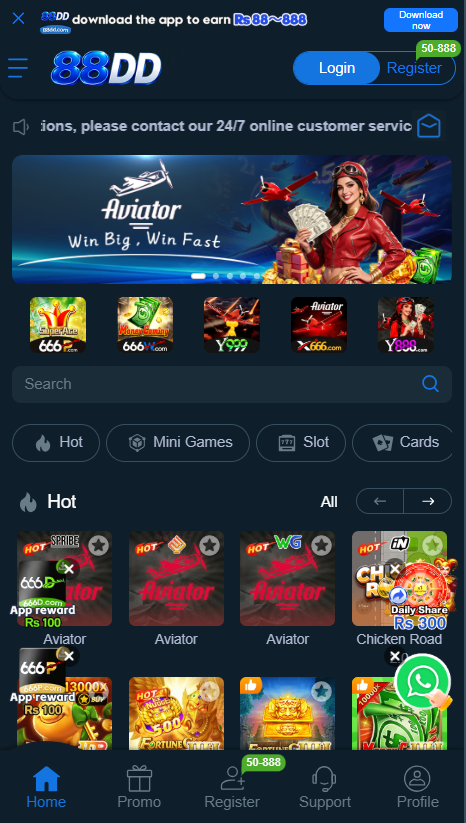Favorite the WG Aviator game
The width and height of the screenshot is (466, 823).
pyautogui.click(x=322, y=546)
